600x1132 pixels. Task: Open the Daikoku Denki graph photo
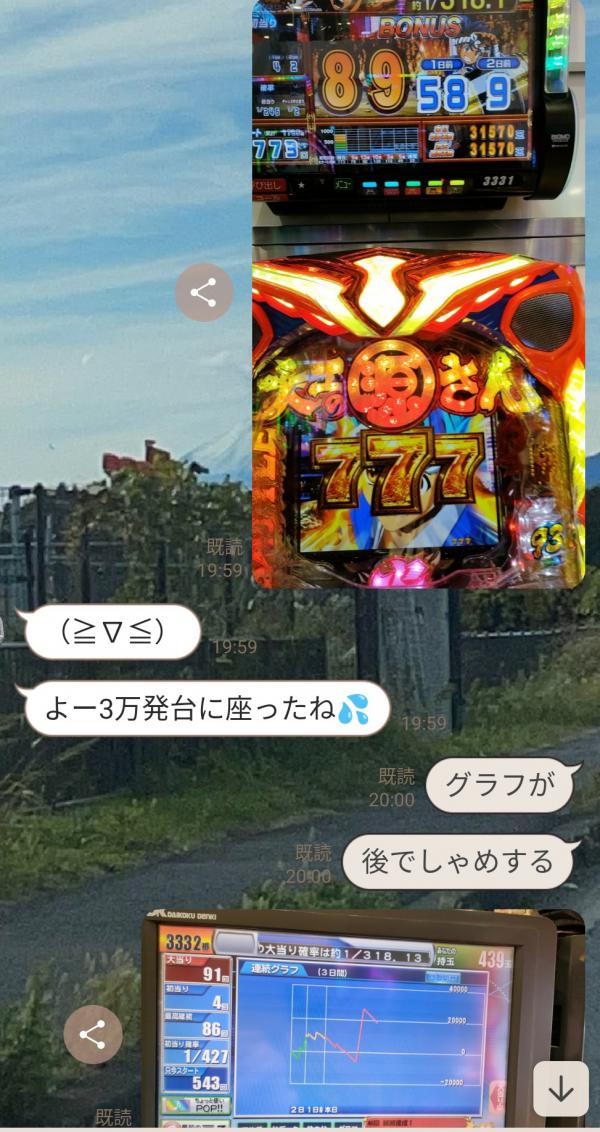click(350, 1020)
